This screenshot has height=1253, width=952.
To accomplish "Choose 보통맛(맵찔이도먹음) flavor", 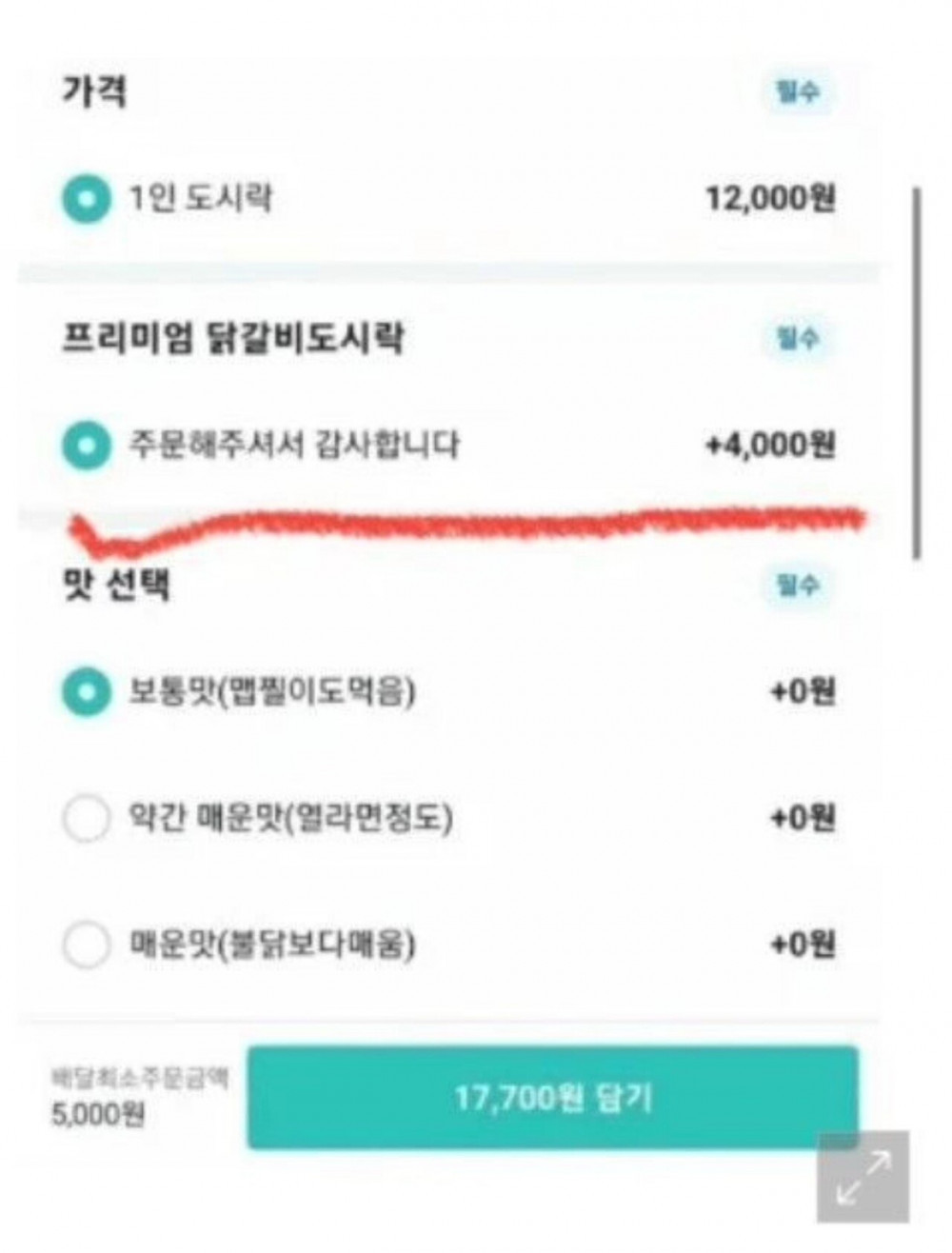I will click(x=87, y=692).
